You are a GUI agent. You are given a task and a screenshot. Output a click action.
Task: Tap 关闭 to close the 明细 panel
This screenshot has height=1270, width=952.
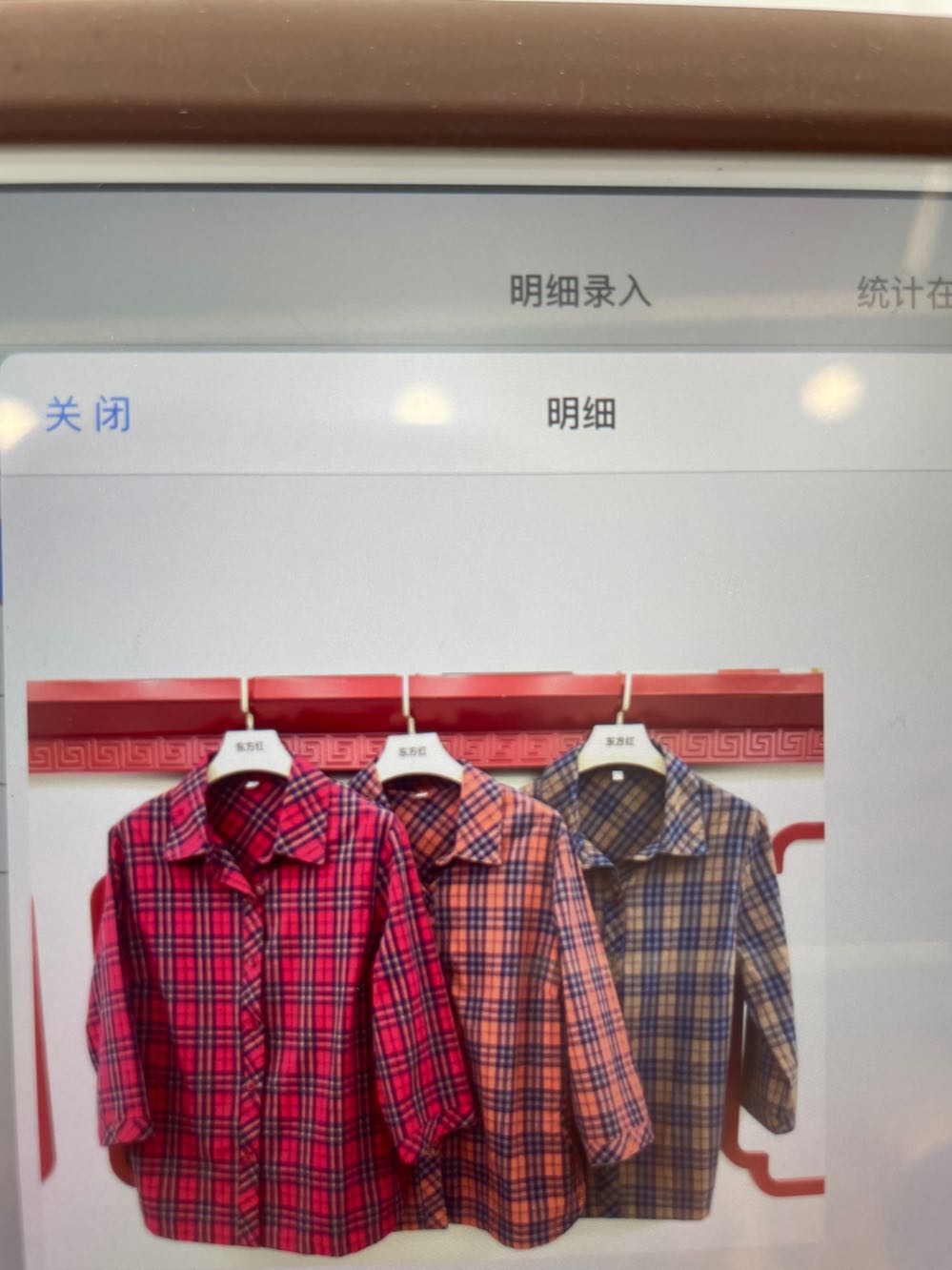click(x=88, y=416)
